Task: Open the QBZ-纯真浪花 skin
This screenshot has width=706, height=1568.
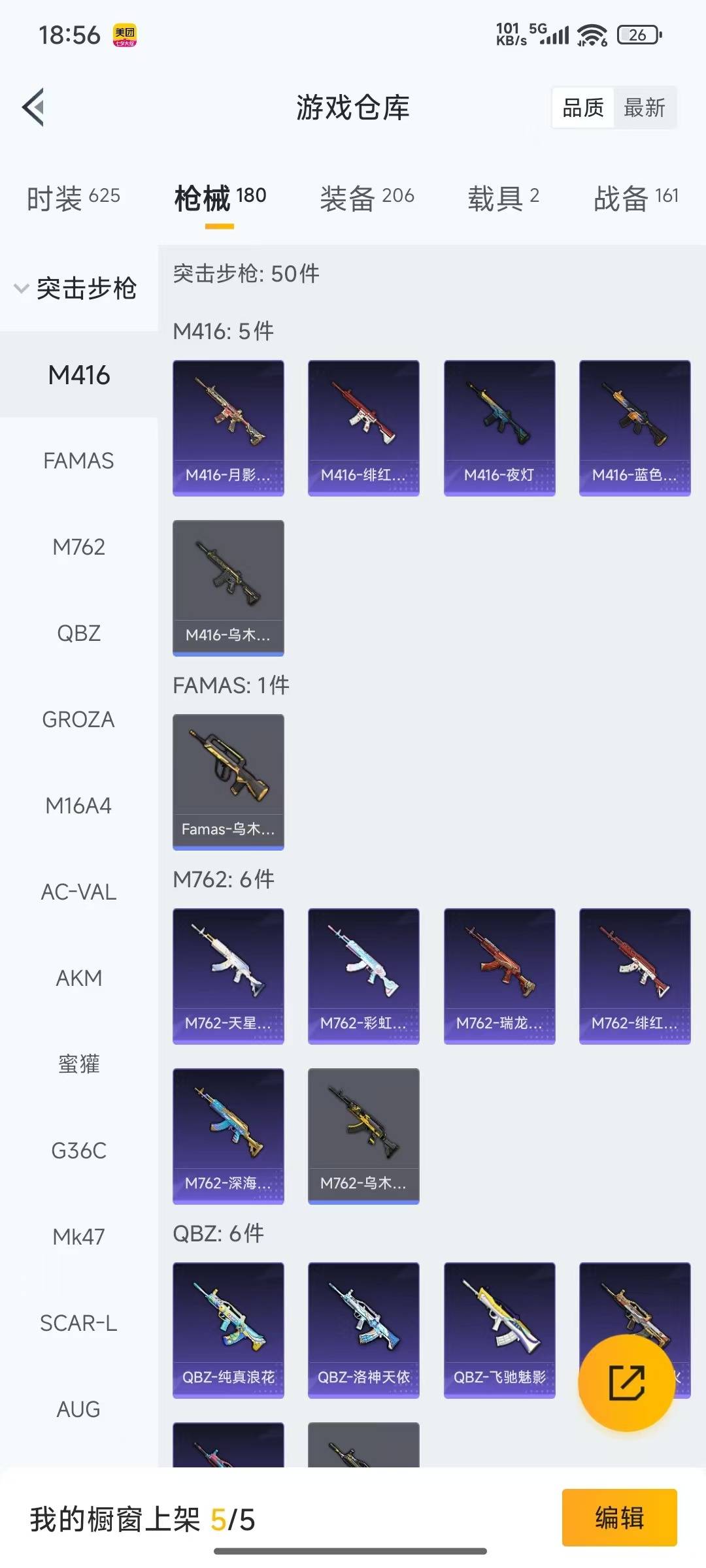Action: (228, 1330)
